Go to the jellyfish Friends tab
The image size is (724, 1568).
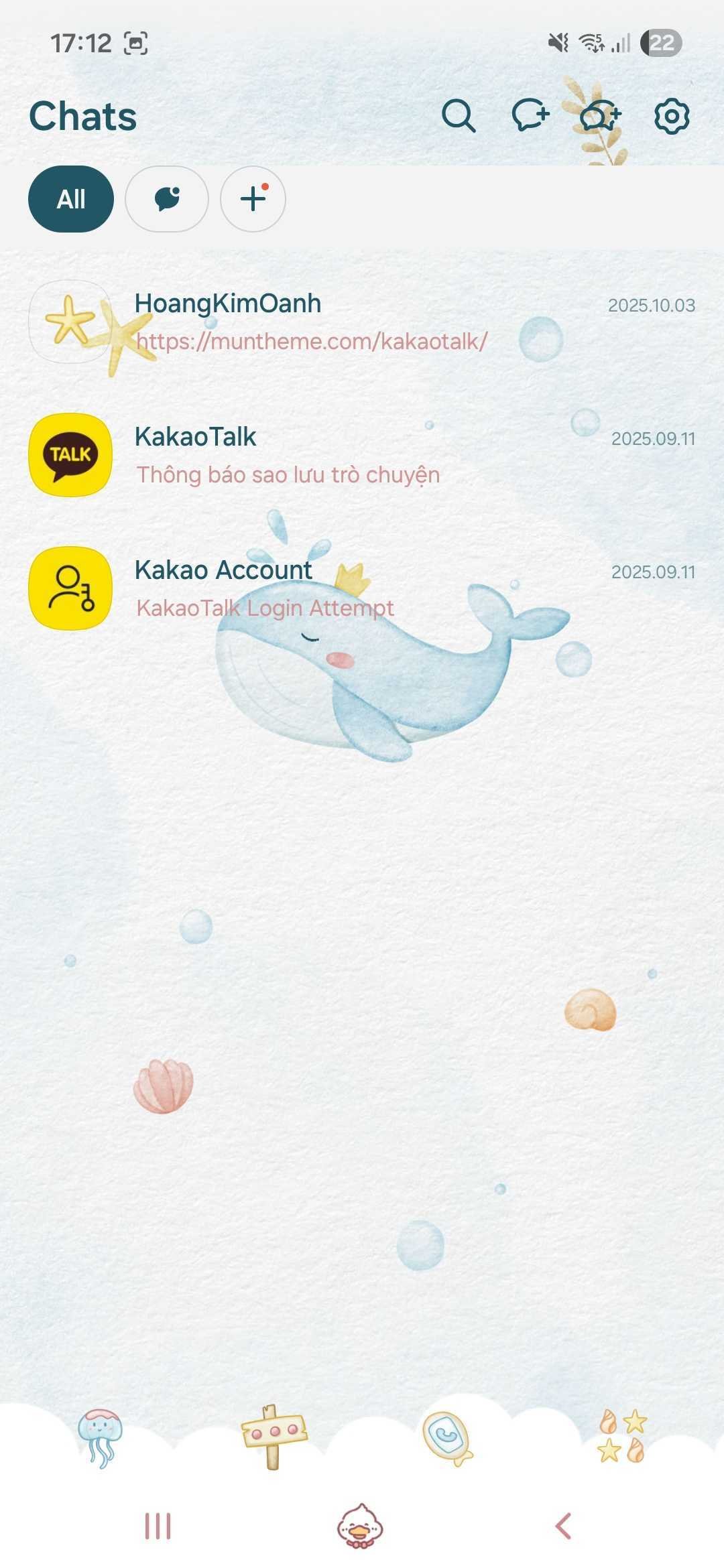point(100,1436)
